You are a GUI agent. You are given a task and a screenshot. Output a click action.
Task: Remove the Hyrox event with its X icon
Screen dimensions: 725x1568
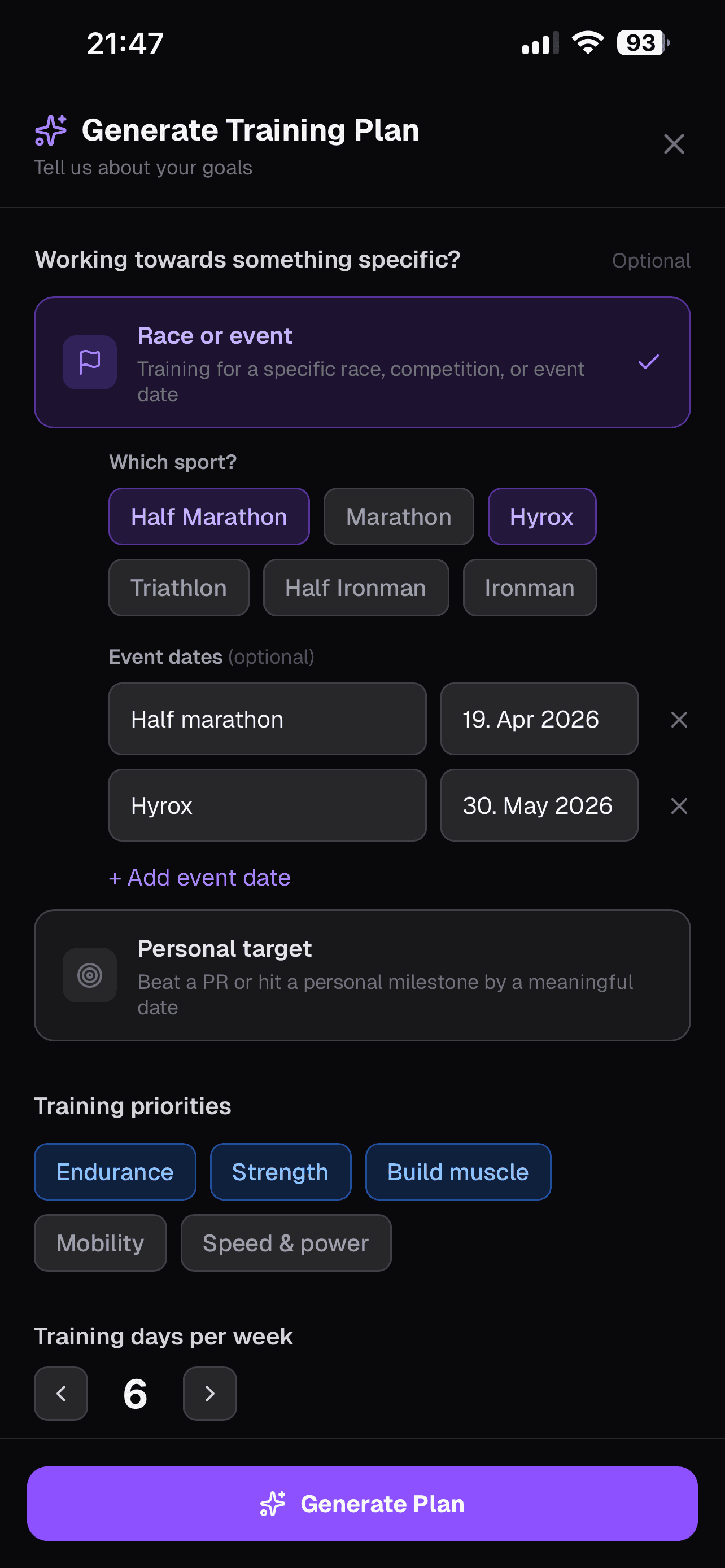click(x=679, y=805)
